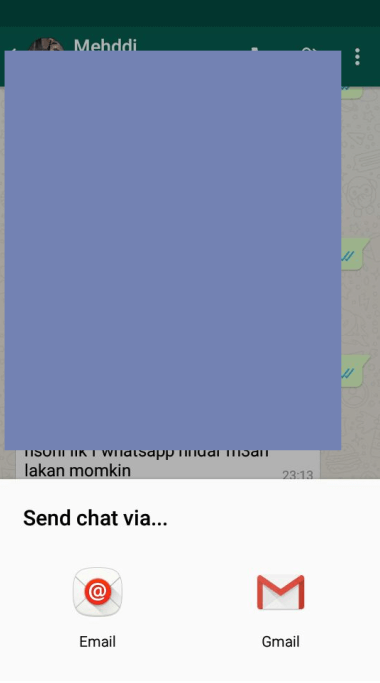Open the overflow menu in chat header
Screen dimensions: 380x683
click(x=357, y=57)
